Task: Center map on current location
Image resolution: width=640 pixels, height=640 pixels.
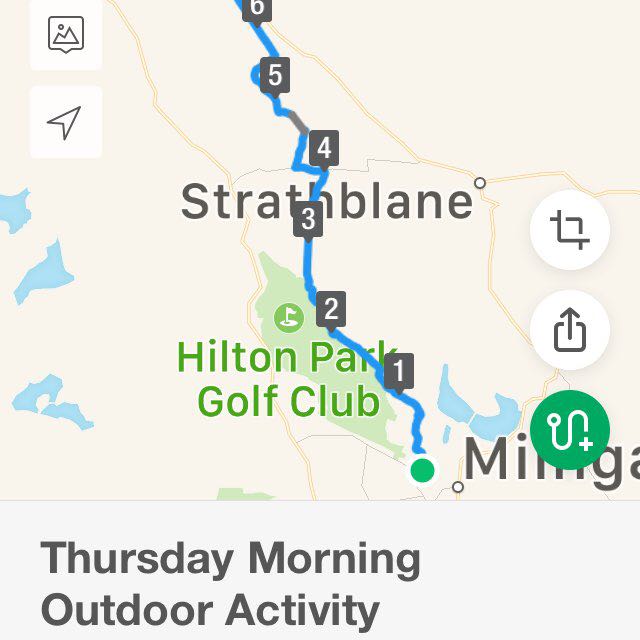Action: point(65,123)
